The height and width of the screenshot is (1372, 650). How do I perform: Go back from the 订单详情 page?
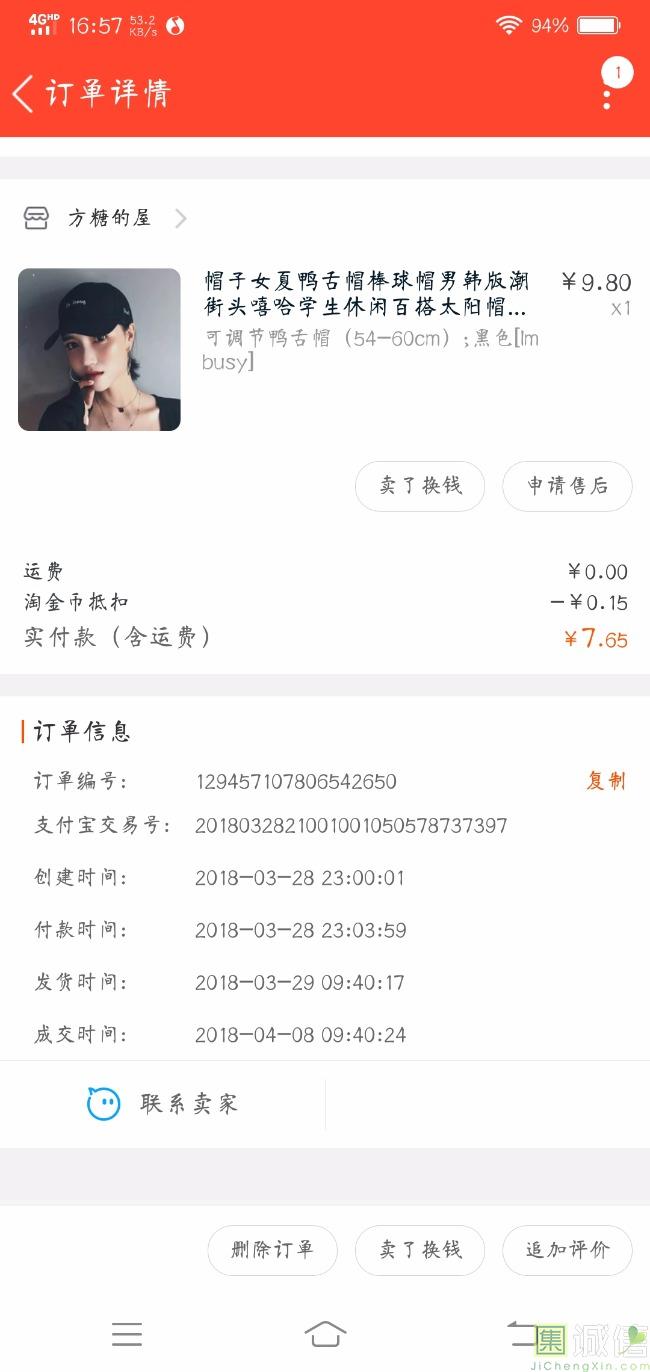24,93
